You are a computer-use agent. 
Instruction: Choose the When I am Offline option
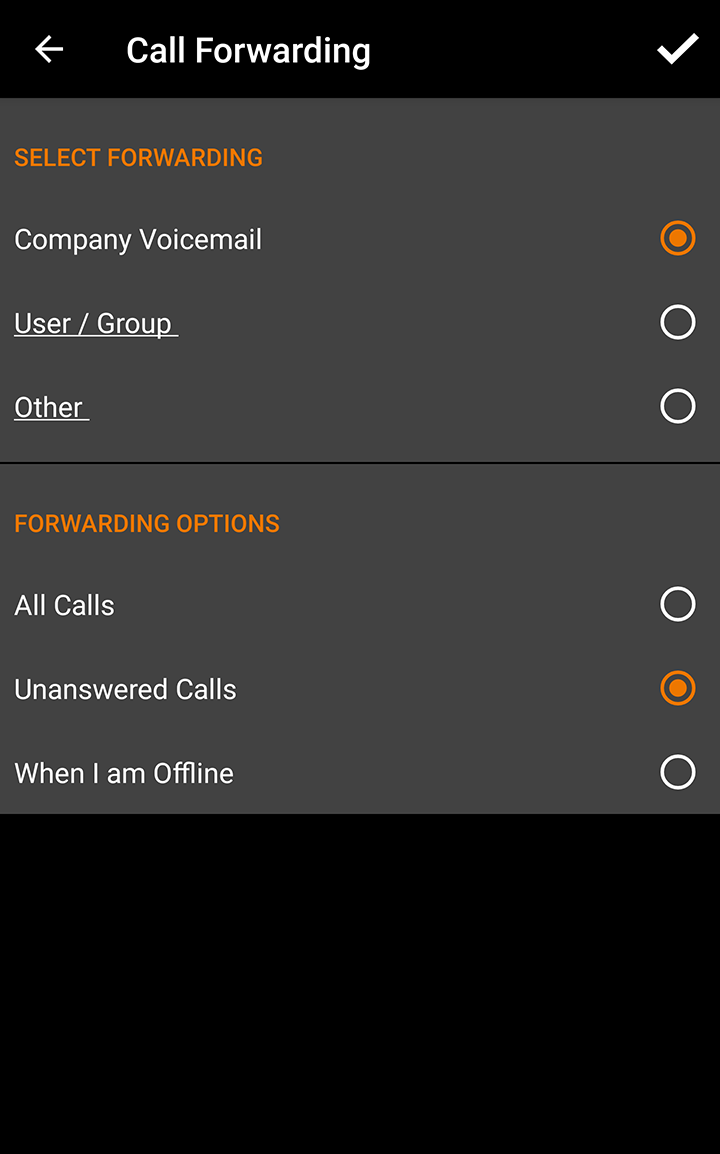[x=677, y=772]
